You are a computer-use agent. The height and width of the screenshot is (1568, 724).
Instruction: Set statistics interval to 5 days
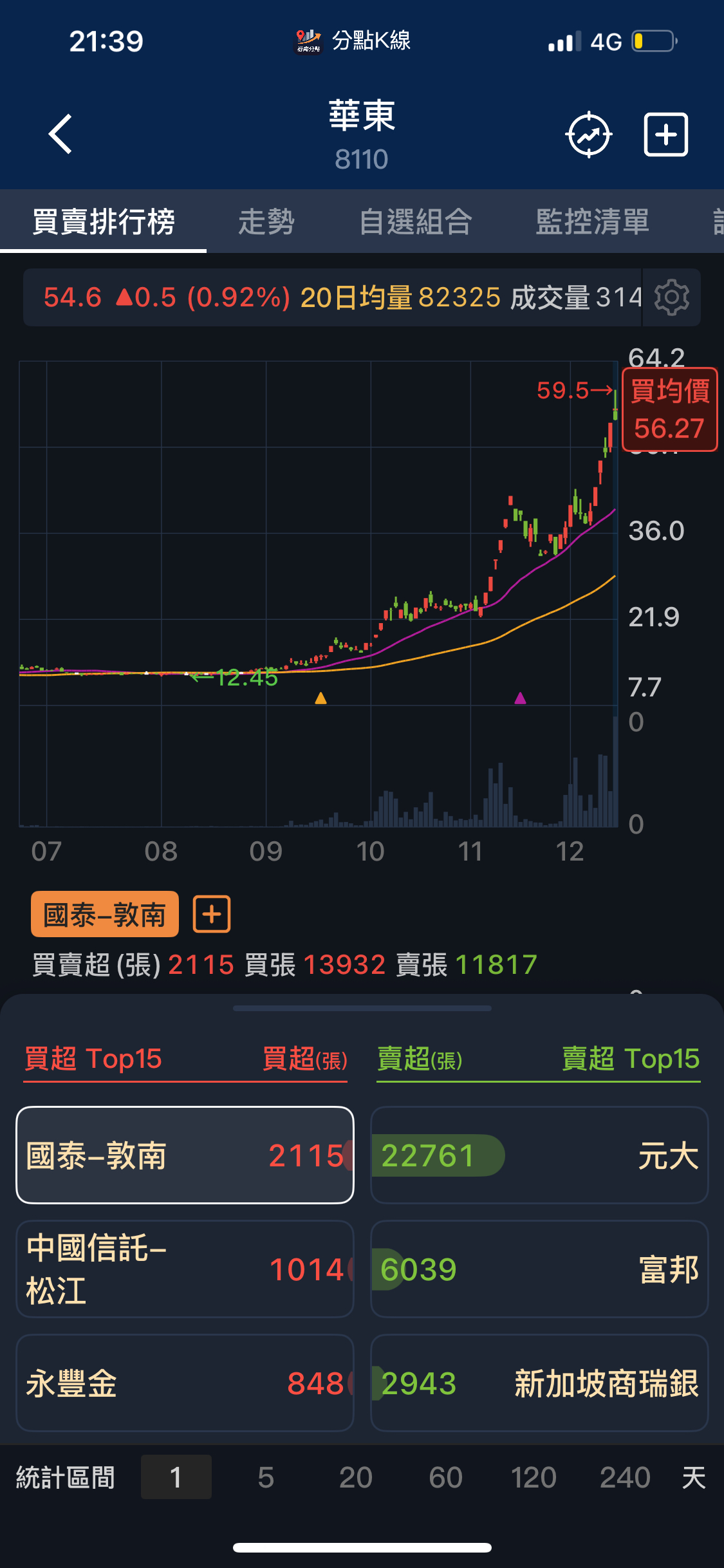click(x=266, y=1477)
